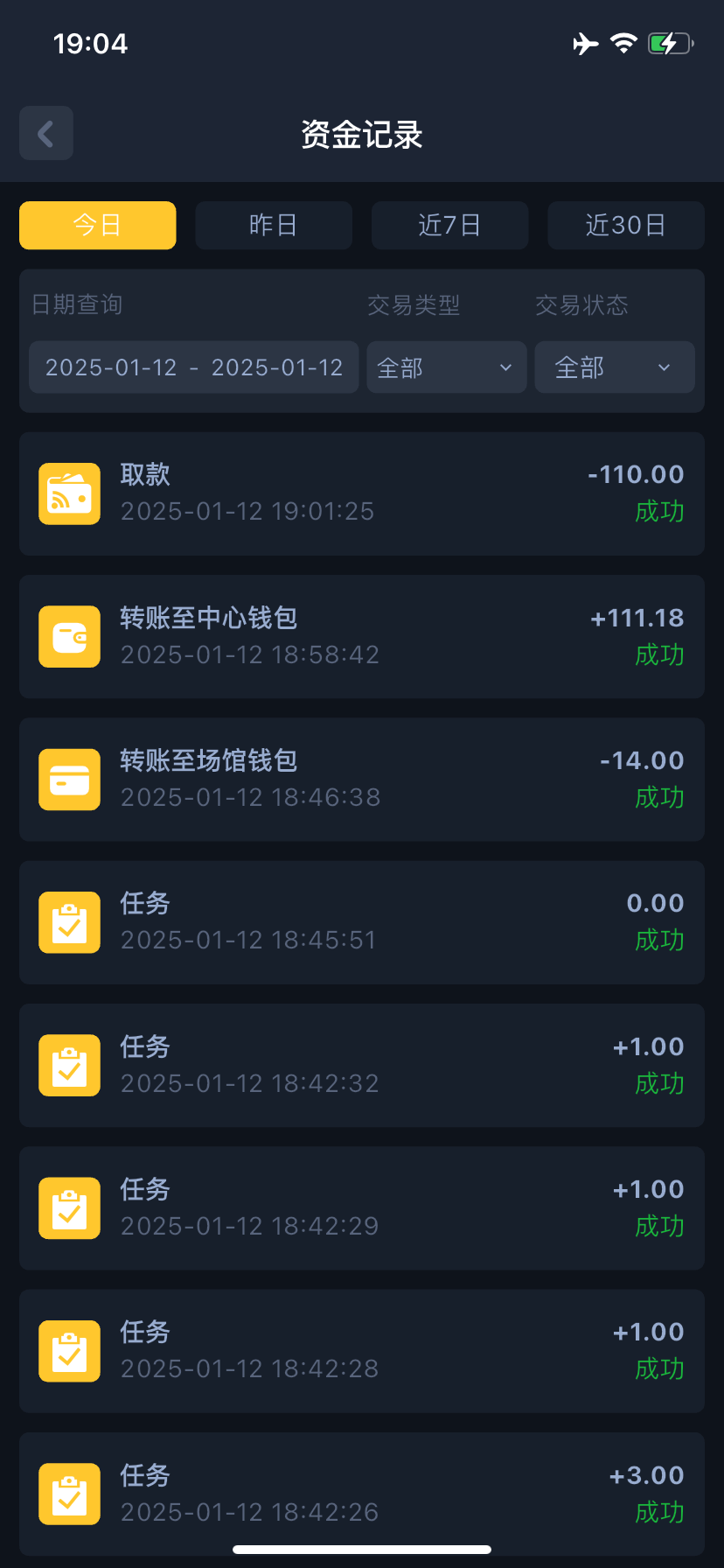724x1568 pixels.
Task: Open the date range picker field
Action: tap(194, 367)
